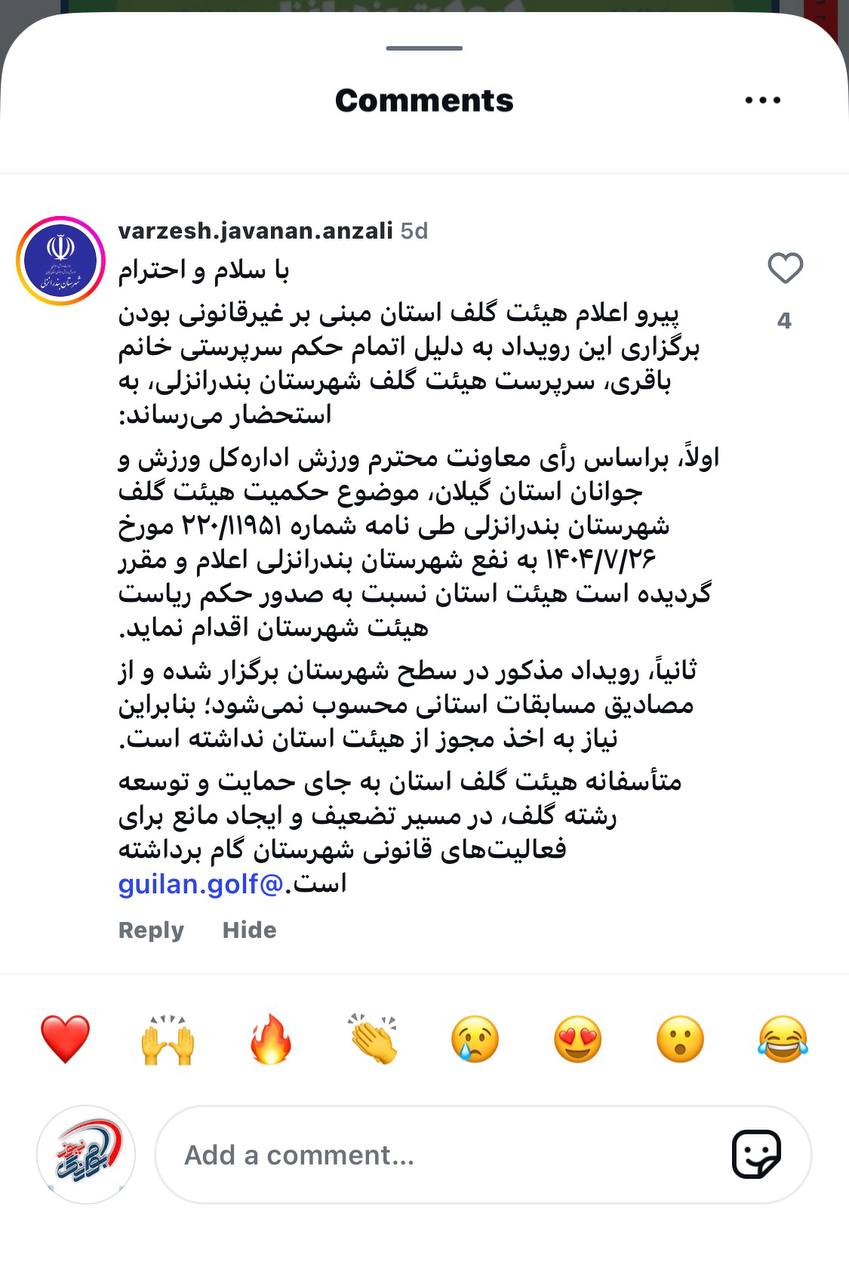Insert the heart-eyes emoji

578,1039
